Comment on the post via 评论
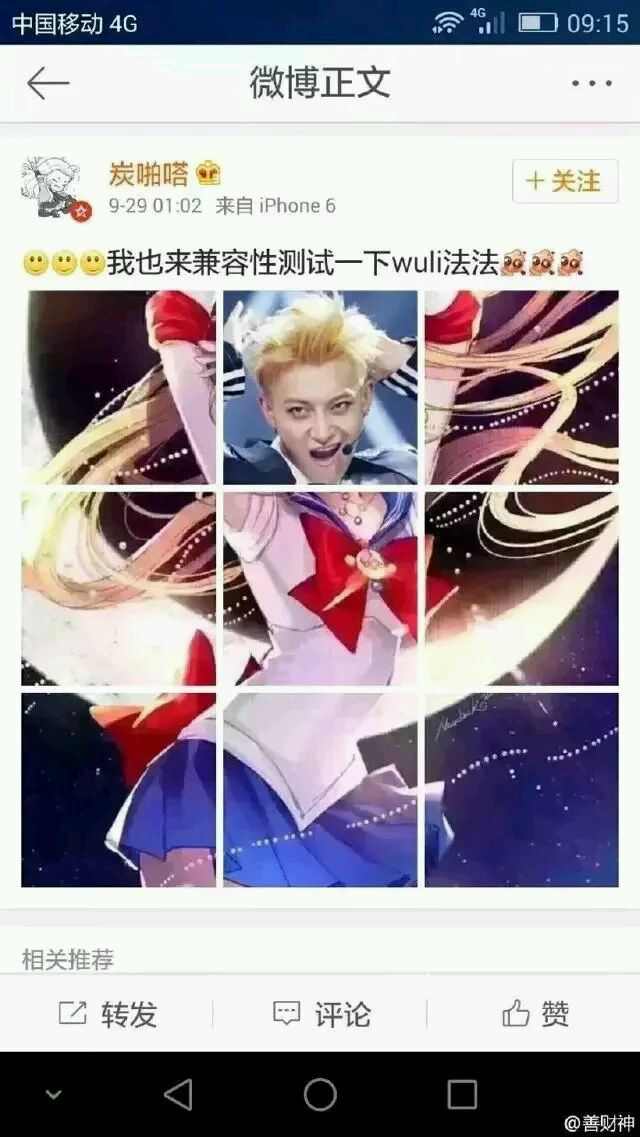The height and width of the screenshot is (1137, 640). point(321,1014)
